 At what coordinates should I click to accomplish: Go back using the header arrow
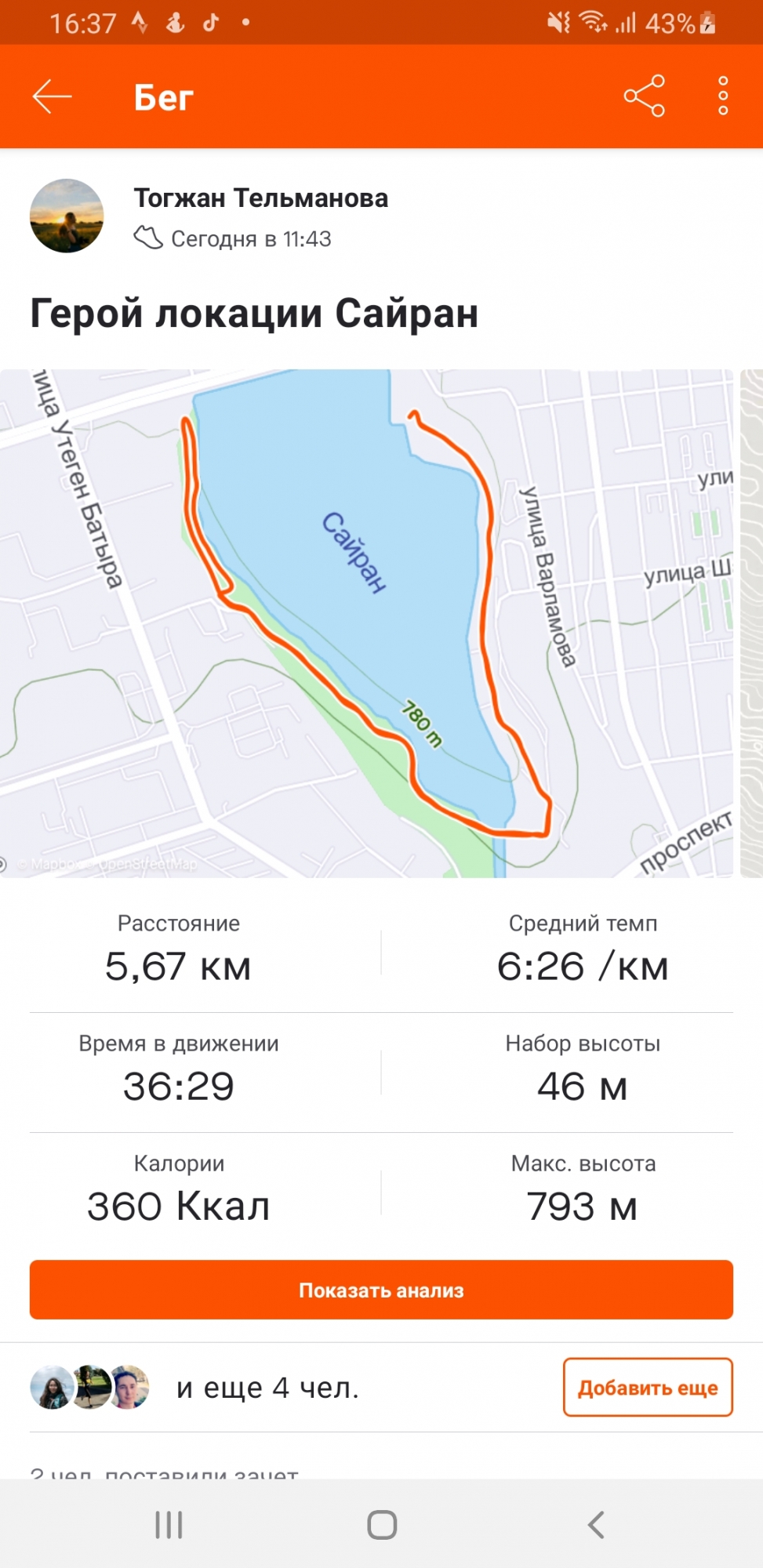pyautogui.click(x=52, y=96)
